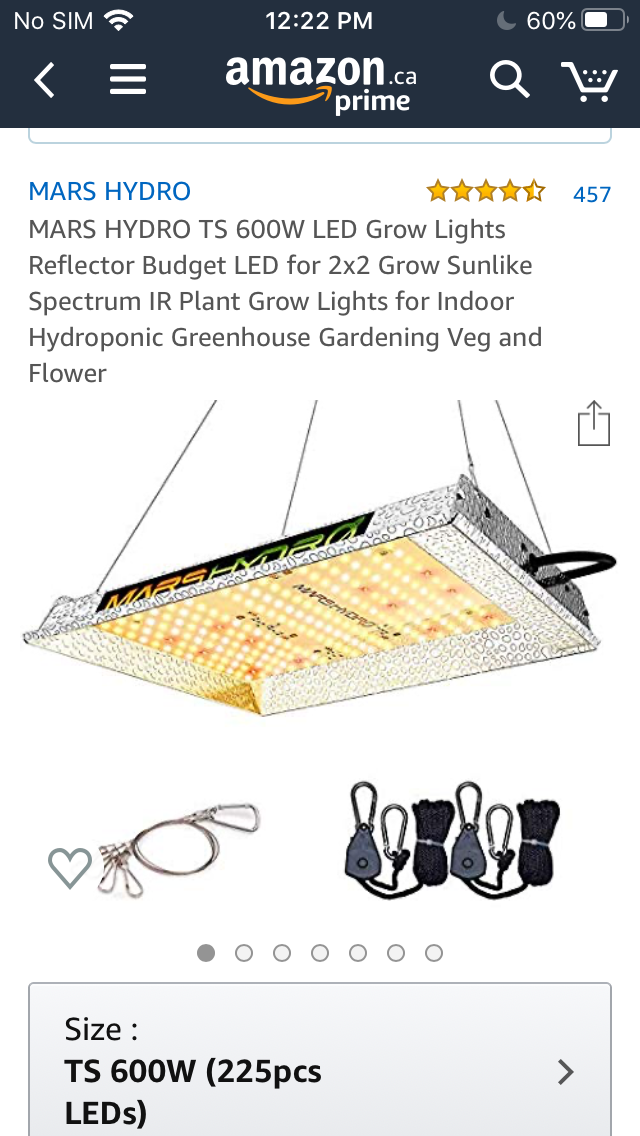Image resolution: width=640 pixels, height=1136 pixels.
Task: Open the search icon
Action: 509,80
